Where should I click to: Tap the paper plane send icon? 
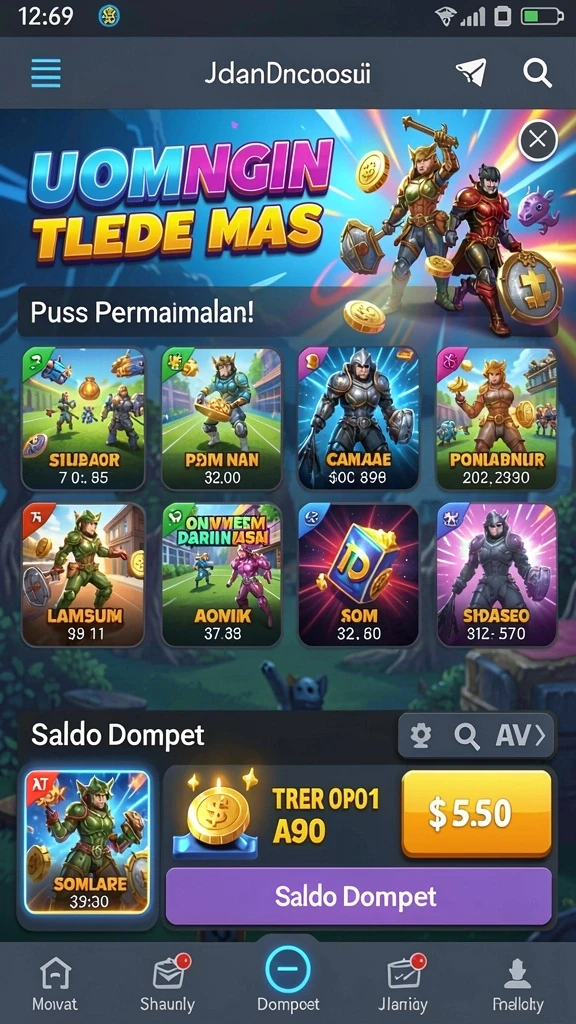(x=471, y=72)
